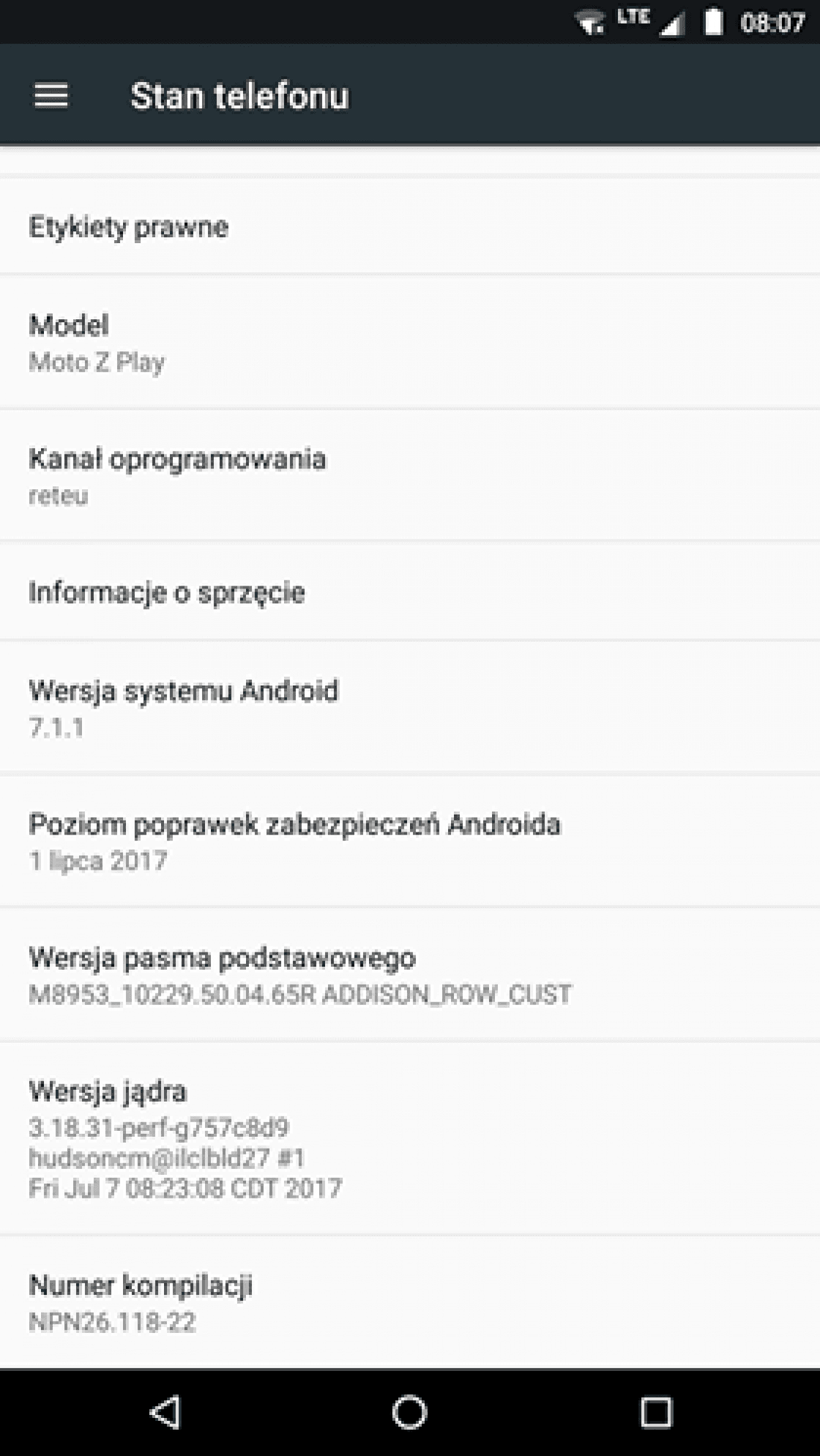Go back using the navigation bar
Viewport: 820px width, 1456px height.
(x=165, y=1412)
